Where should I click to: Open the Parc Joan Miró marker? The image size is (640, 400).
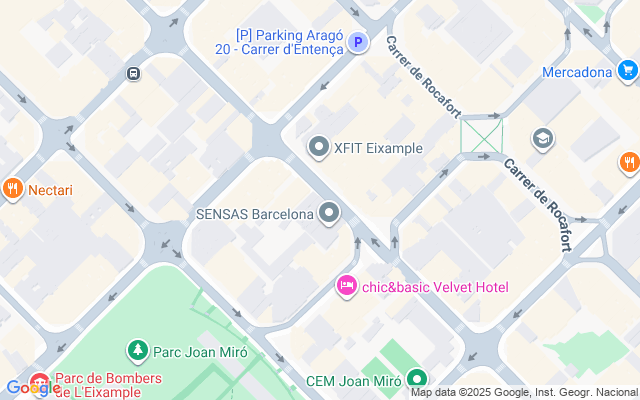137,351
